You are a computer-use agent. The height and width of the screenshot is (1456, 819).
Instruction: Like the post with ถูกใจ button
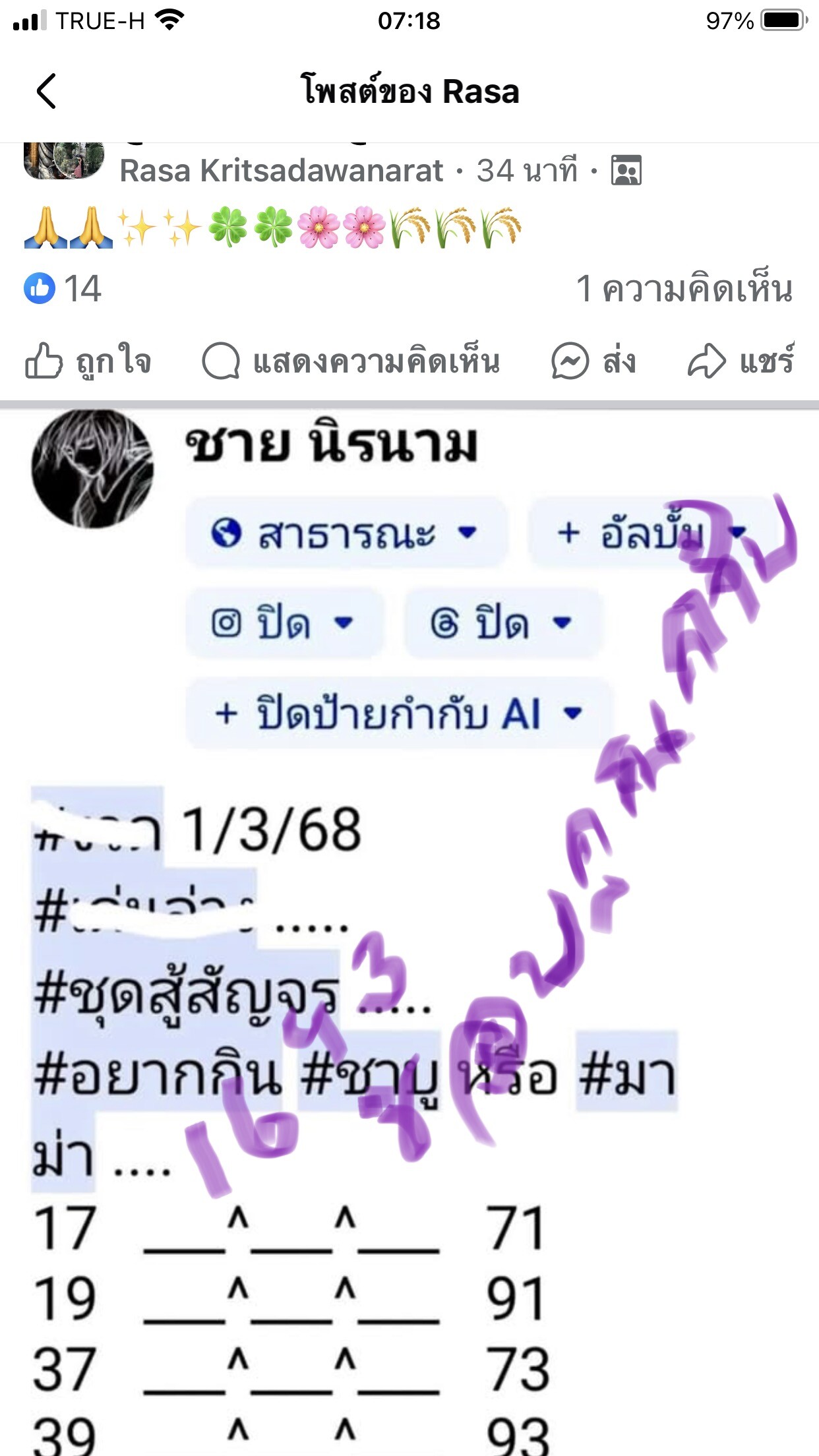click(x=88, y=361)
